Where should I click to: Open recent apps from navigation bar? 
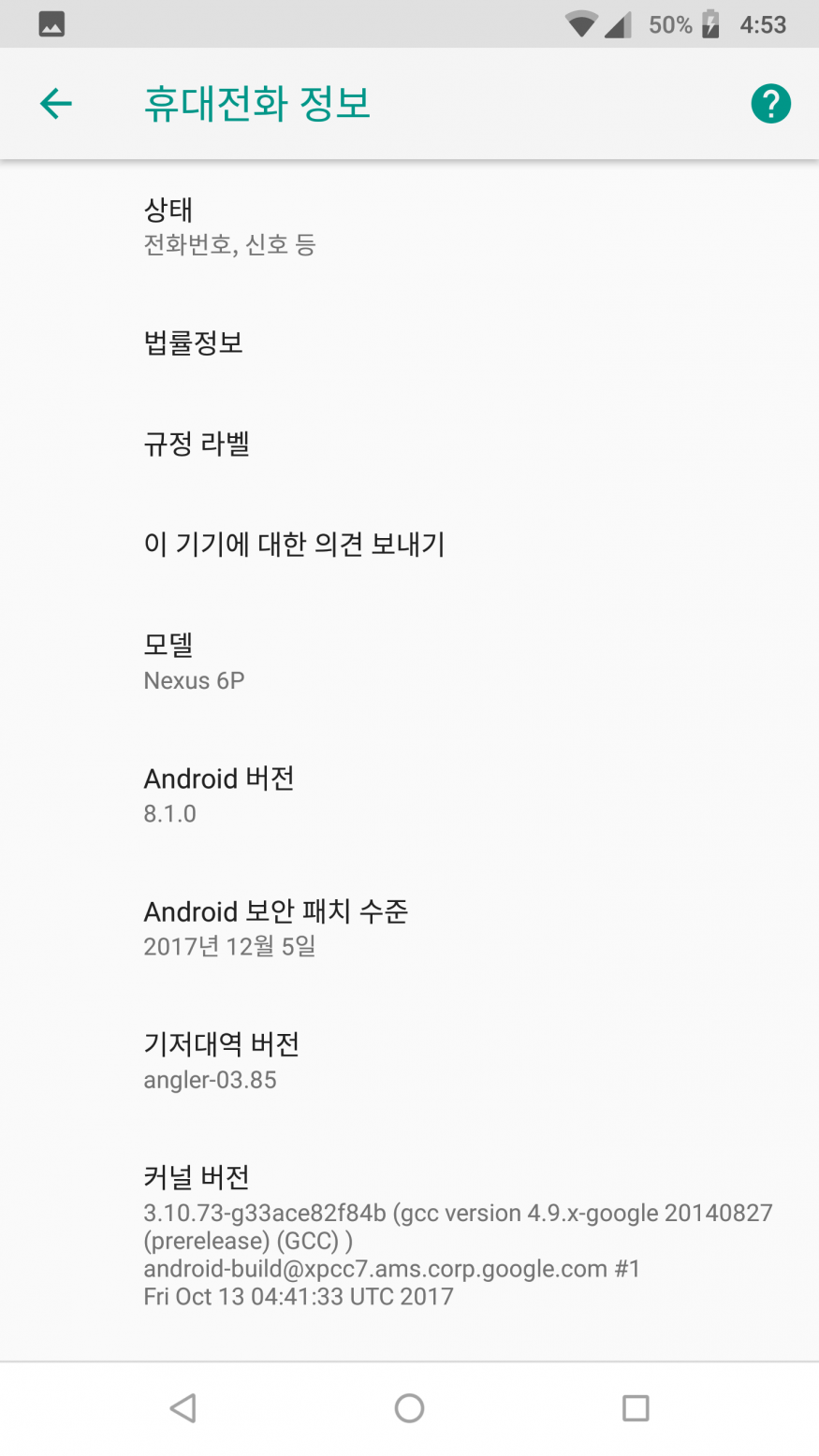click(x=636, y=1407)
